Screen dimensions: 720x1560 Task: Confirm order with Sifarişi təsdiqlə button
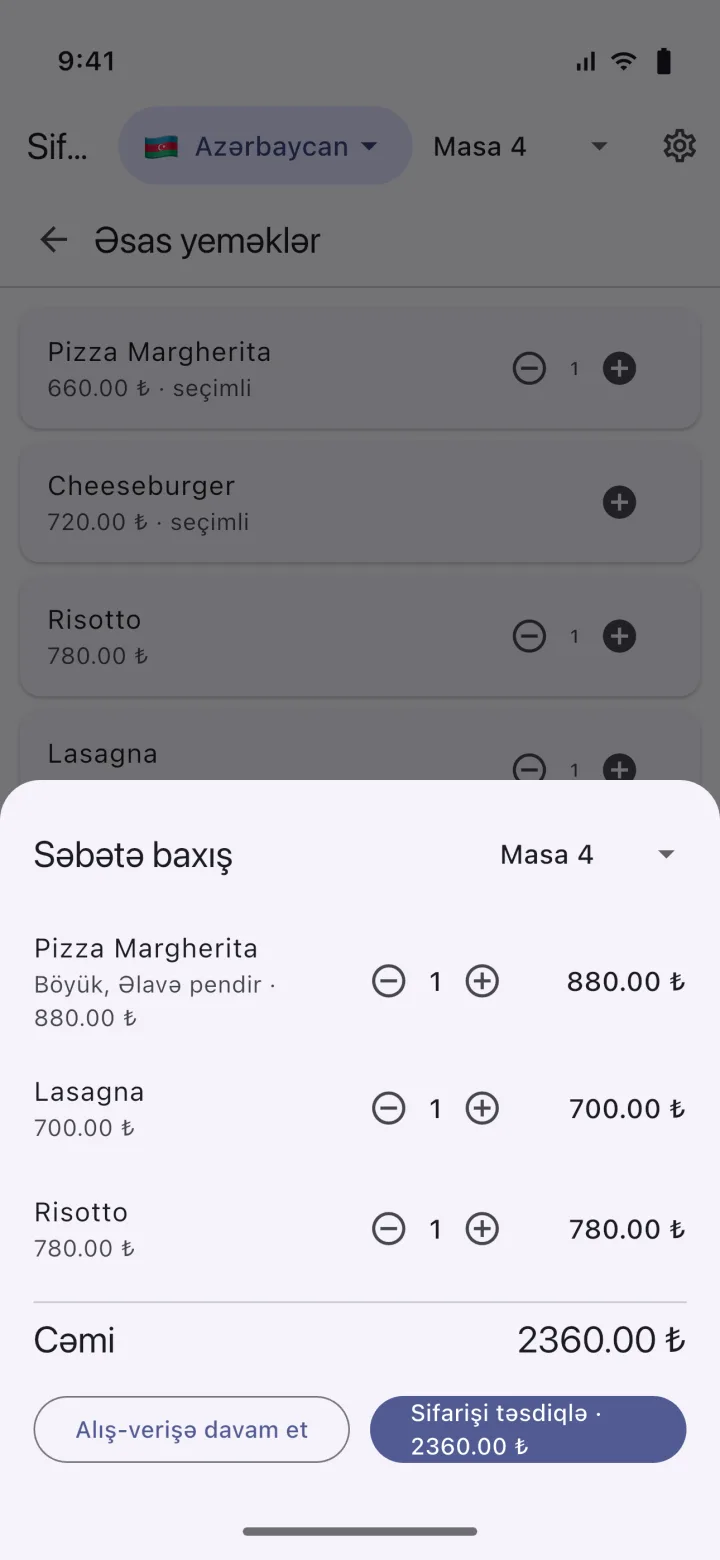click(528, 1429)
